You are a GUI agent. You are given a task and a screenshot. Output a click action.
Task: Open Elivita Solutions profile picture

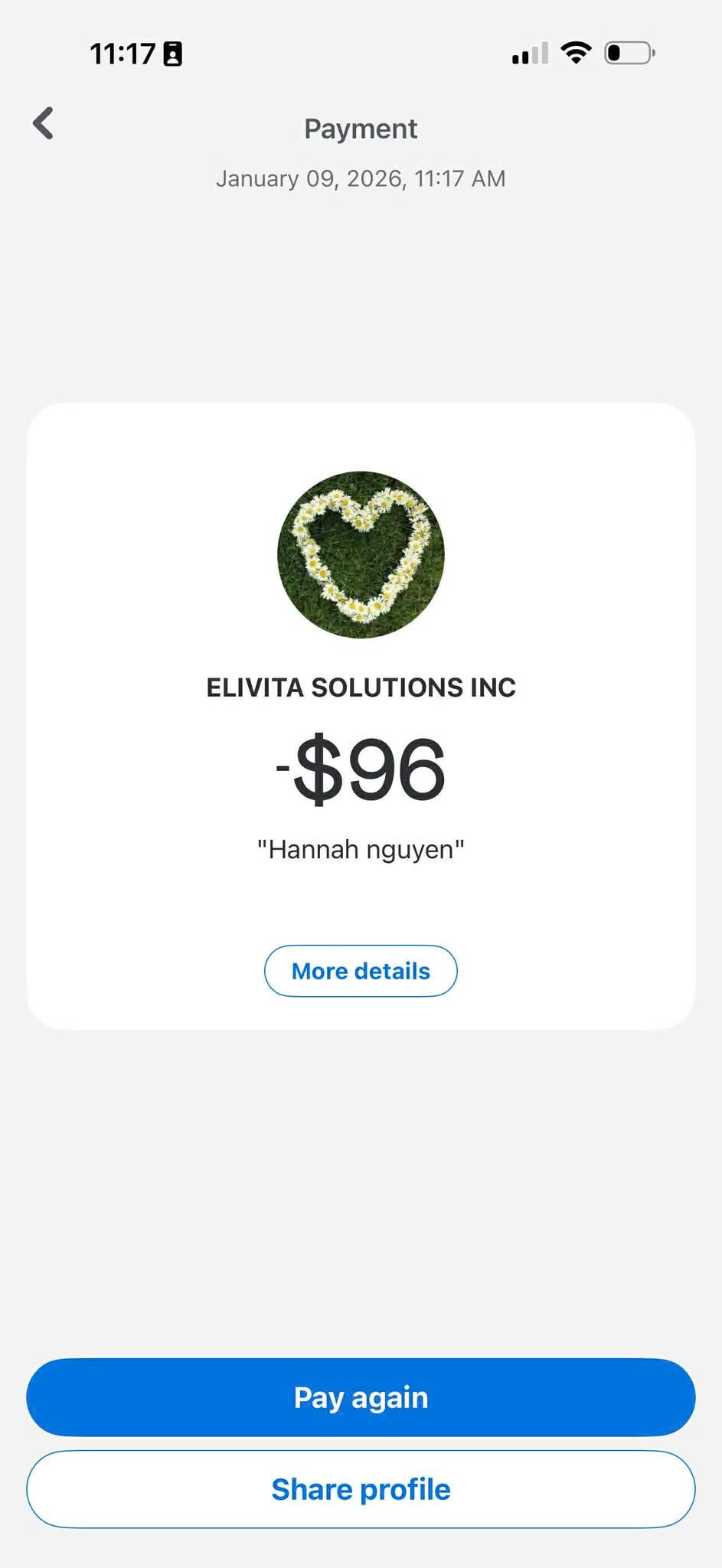pyautogui.click(x=361, y=554)
